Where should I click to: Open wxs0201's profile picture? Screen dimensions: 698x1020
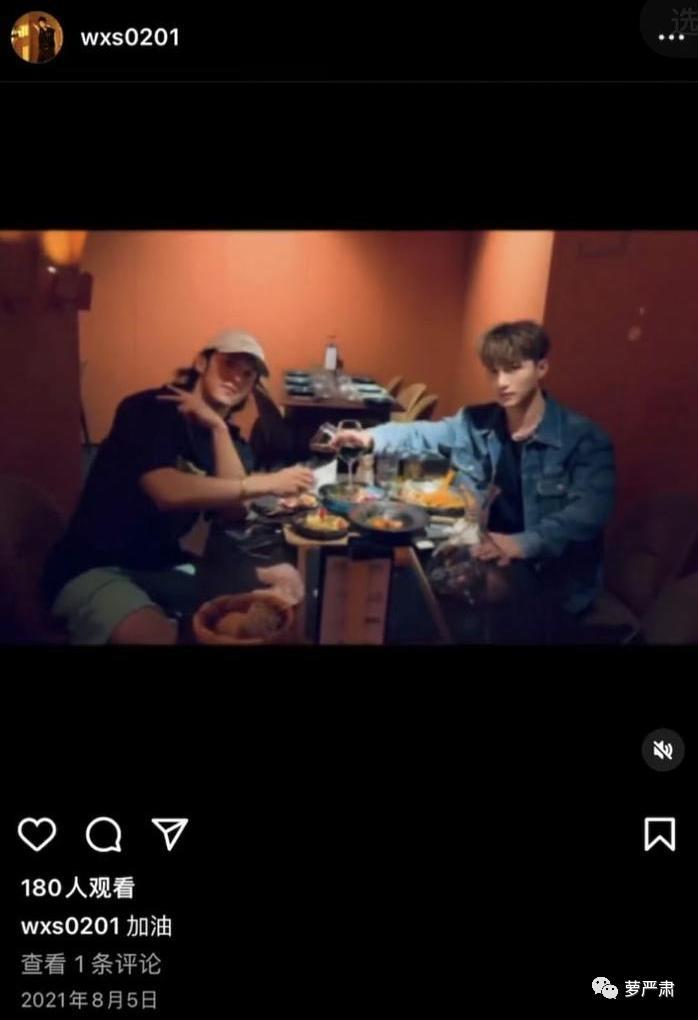click(x=37, y=38)
